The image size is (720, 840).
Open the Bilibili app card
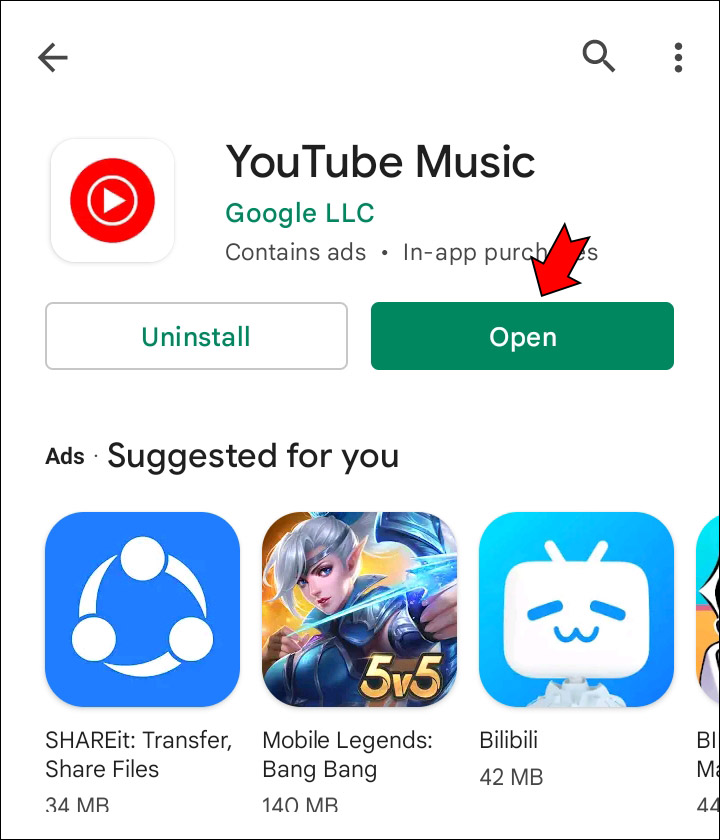point(576,609)
